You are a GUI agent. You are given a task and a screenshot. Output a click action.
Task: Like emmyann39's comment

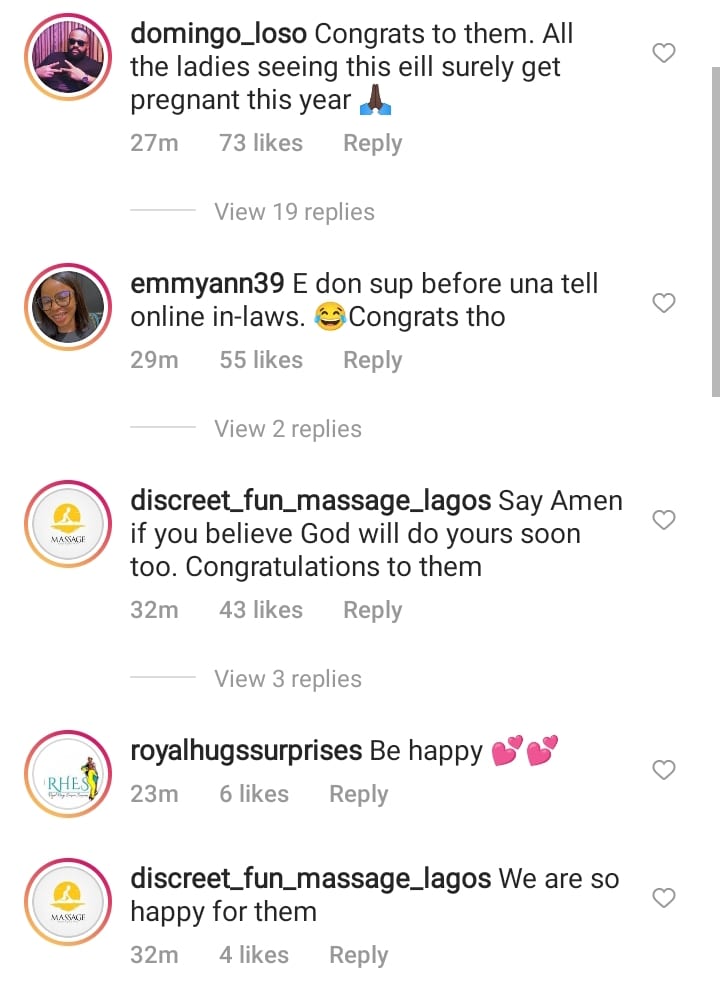(664, 303)
